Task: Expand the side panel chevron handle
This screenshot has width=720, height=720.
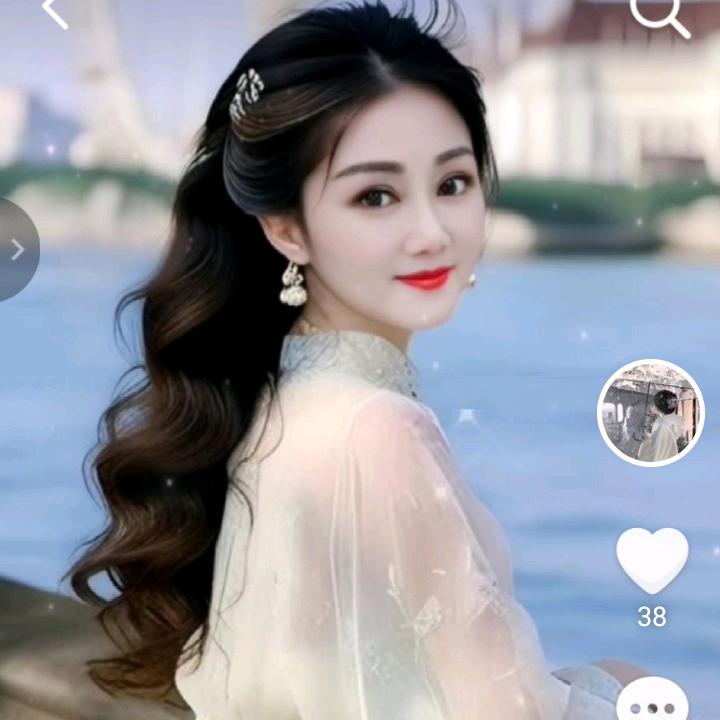Action: coord(16,250)
